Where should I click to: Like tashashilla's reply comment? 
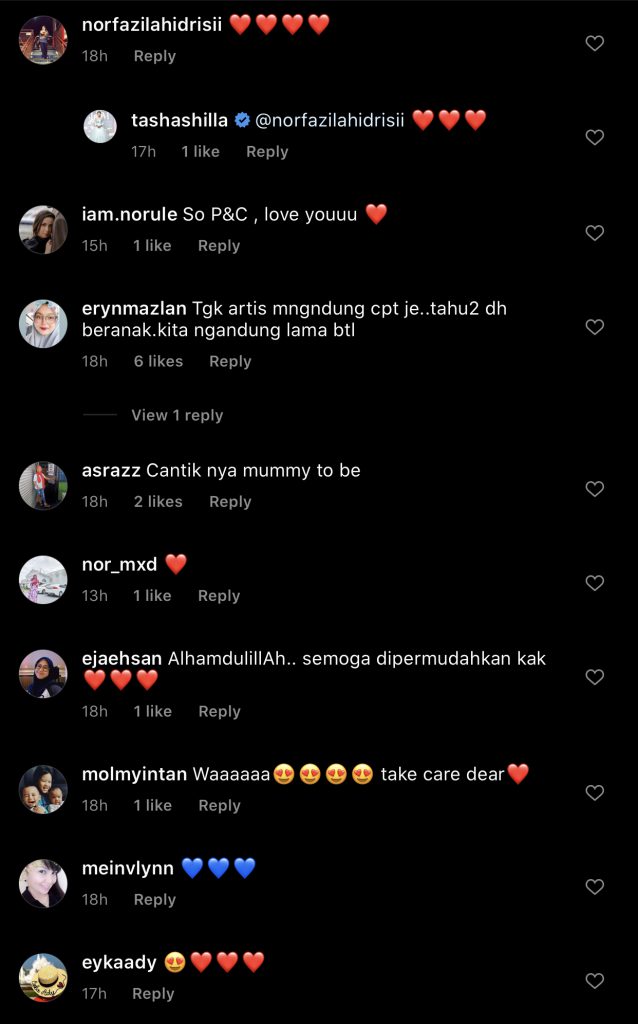click(594, 137)
